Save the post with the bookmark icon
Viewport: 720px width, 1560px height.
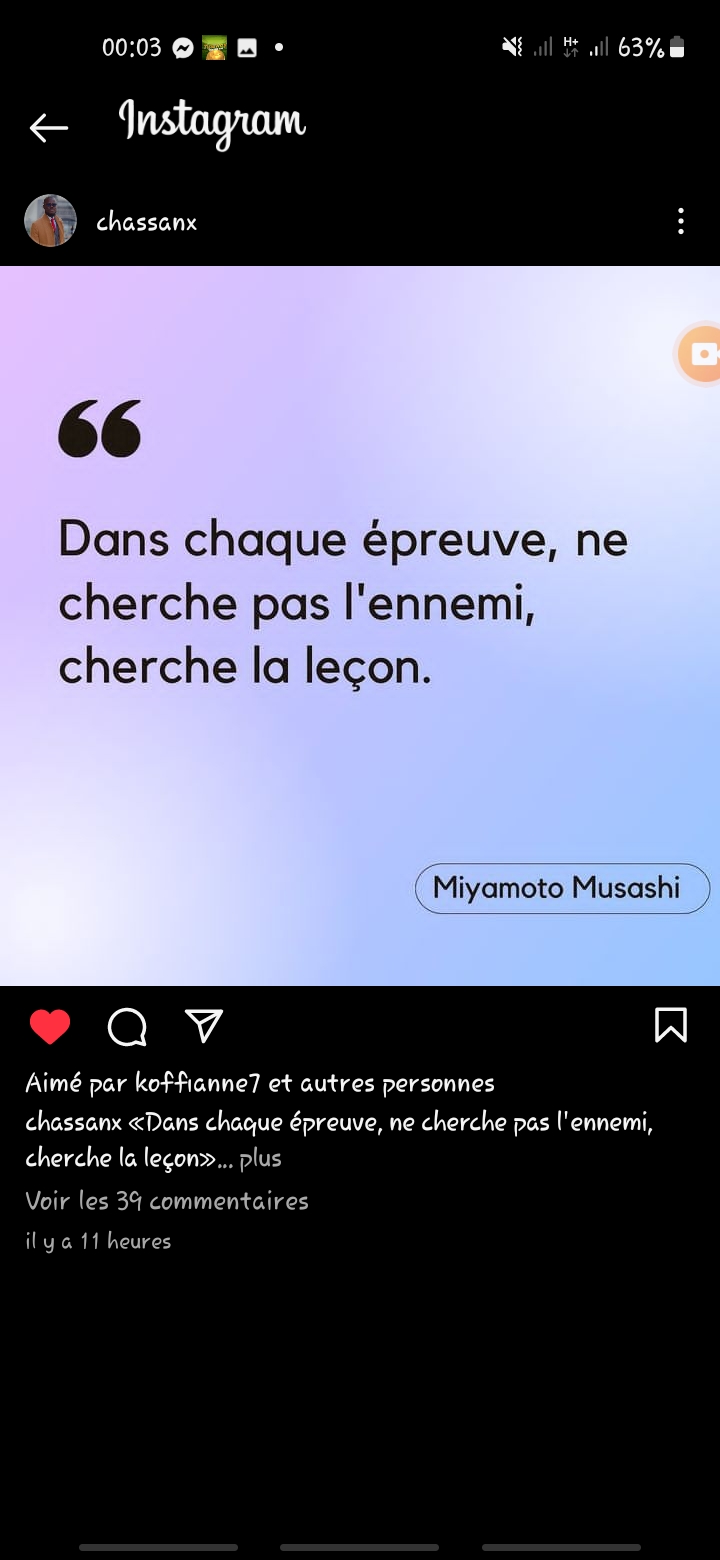point(670,1025)
